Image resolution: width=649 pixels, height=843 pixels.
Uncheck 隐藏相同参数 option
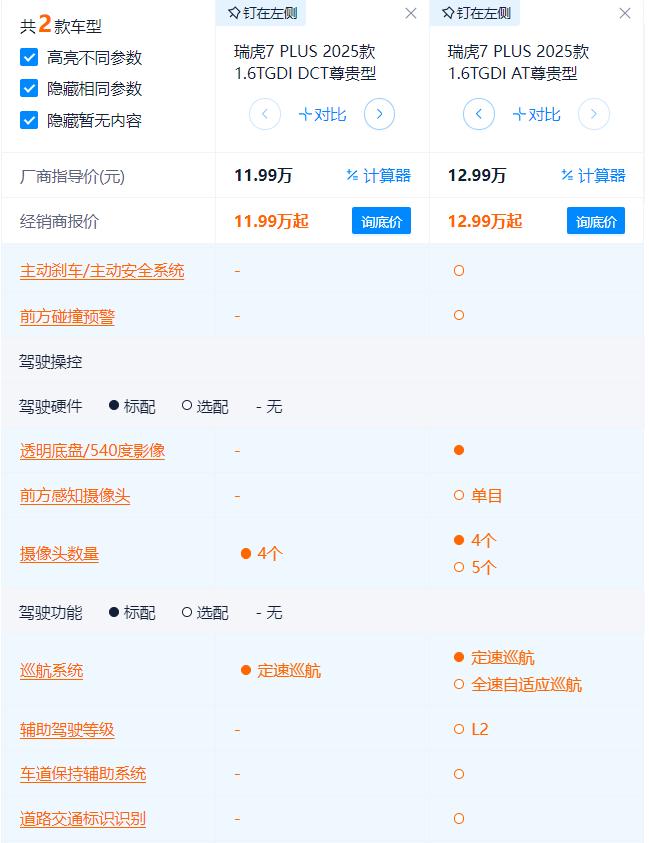[29, 89]
